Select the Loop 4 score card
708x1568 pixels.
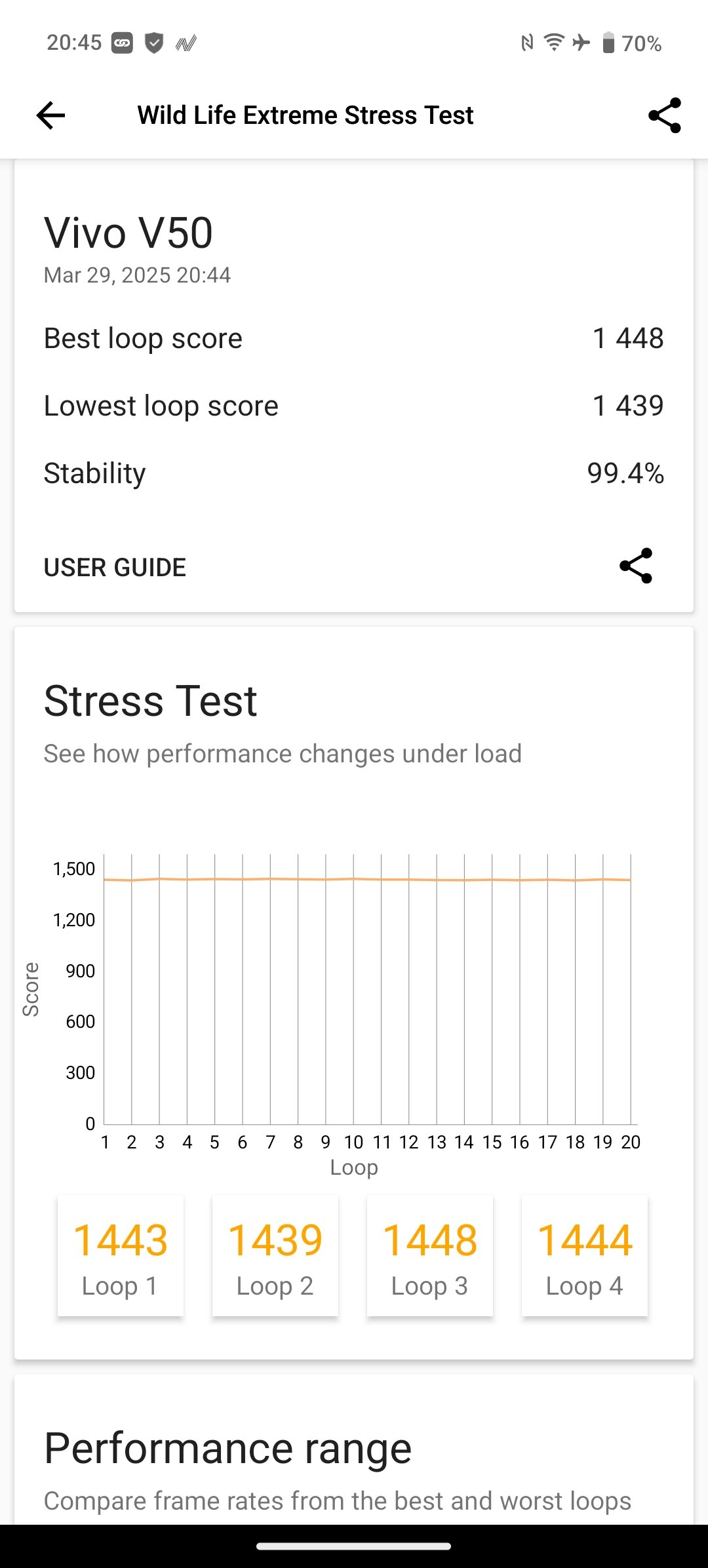tap(585, 1256)
